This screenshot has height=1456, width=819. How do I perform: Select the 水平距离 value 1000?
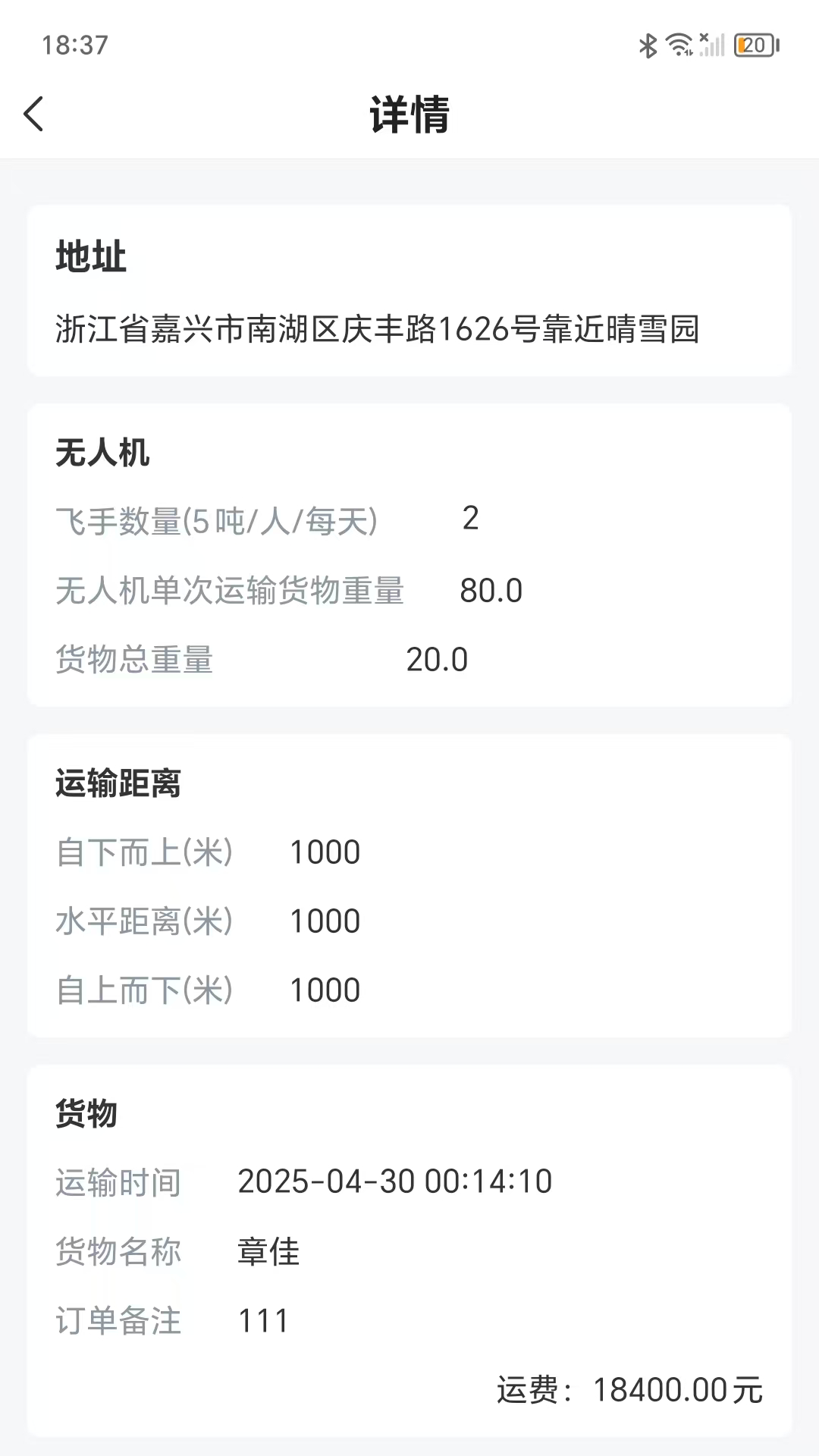pyautogui.click(x=325, y=921)
